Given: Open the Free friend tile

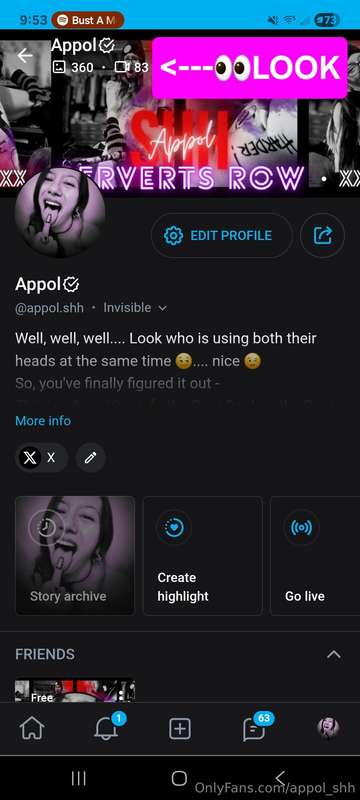Looking at the screenshot, I should click(x=75, y=690).
